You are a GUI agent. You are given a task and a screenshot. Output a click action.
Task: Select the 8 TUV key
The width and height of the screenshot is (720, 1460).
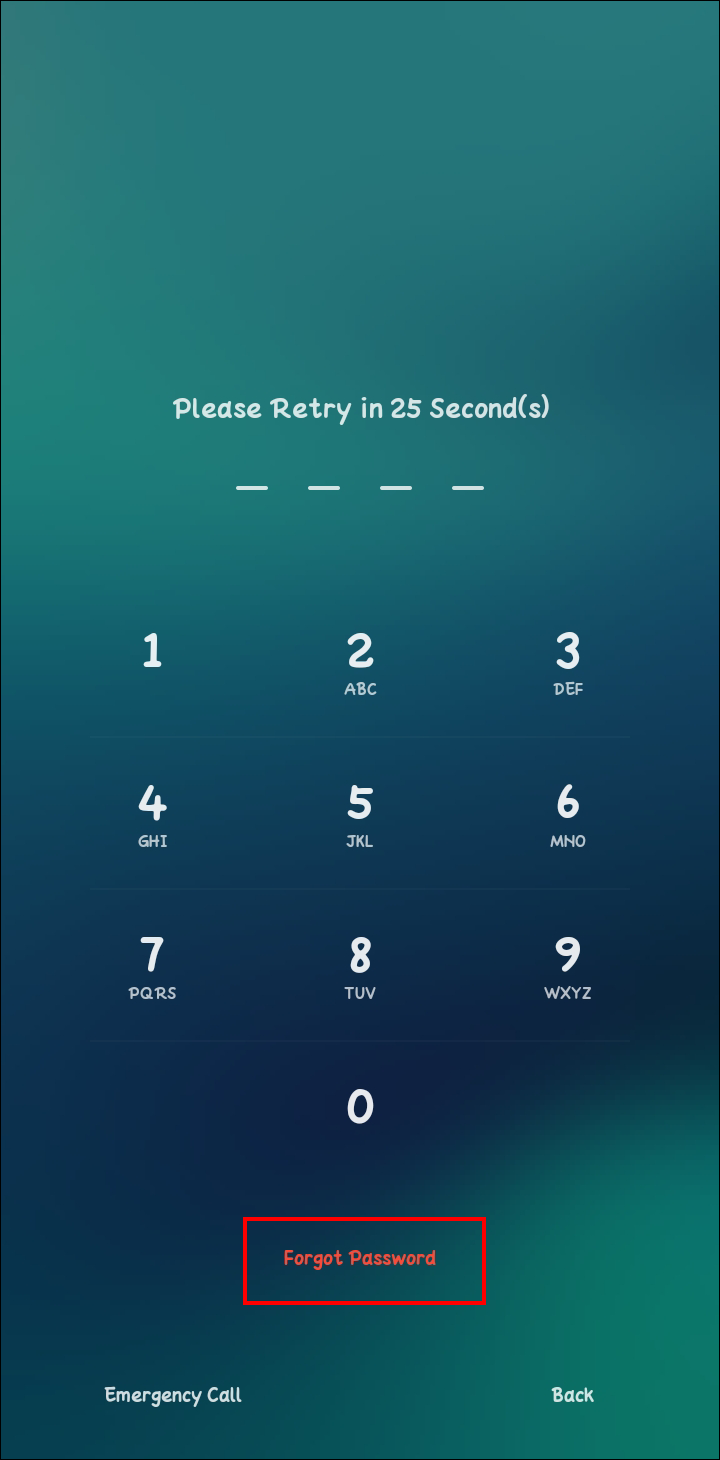pyautogui.click(x=360, y=965)
